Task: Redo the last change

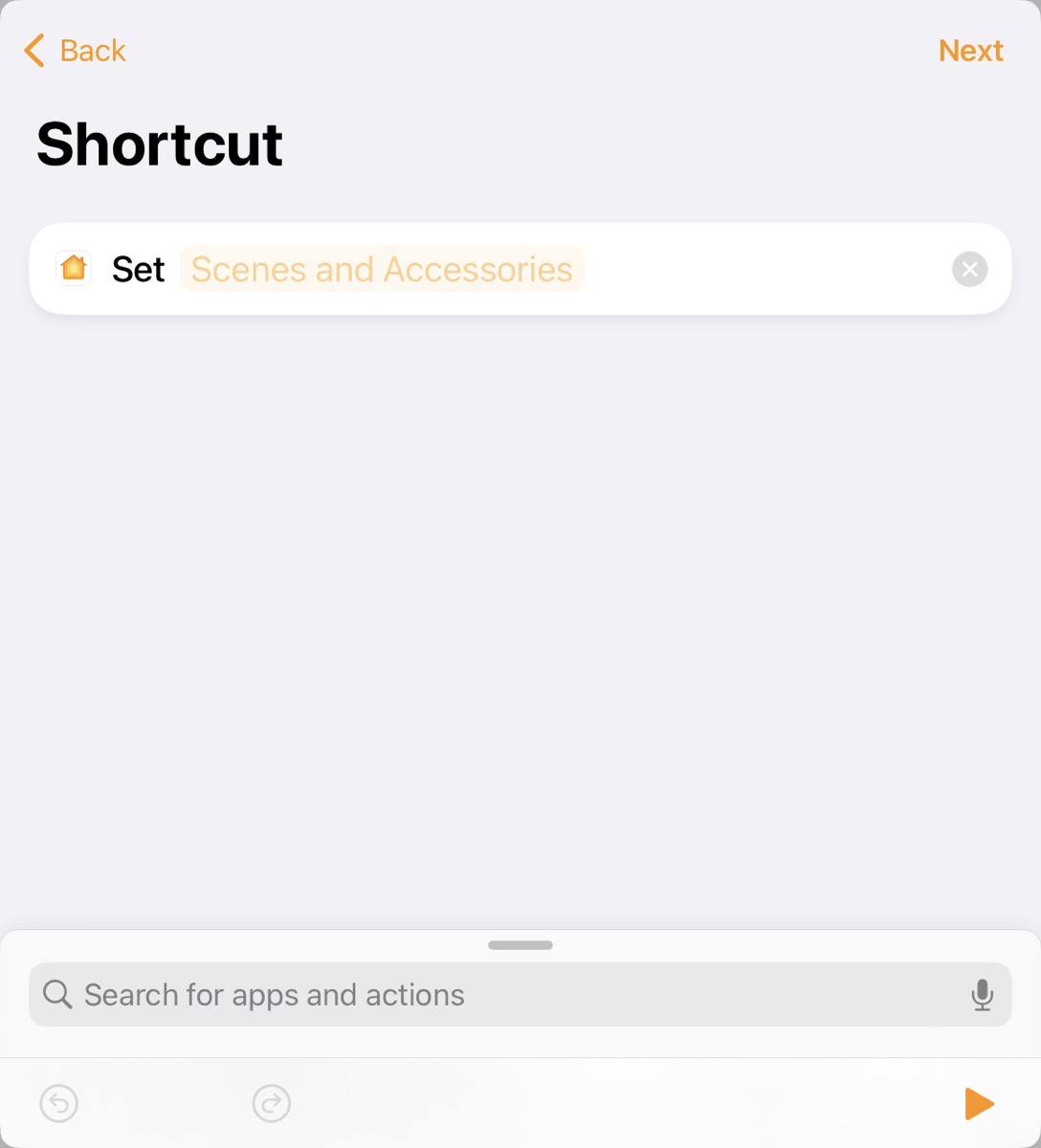Action: 271,1103
